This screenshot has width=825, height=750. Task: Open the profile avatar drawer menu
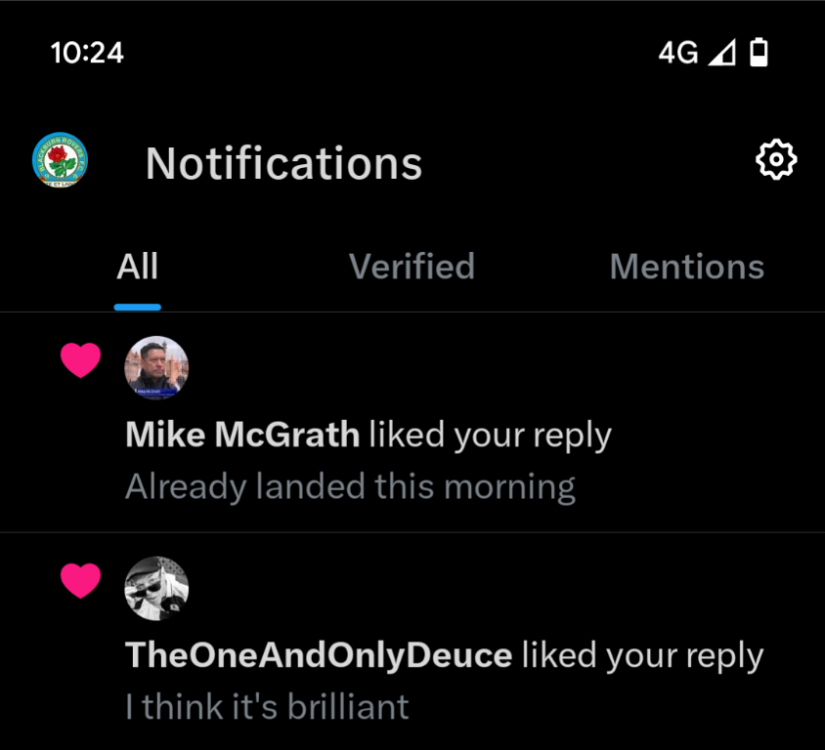pos(60,161)
